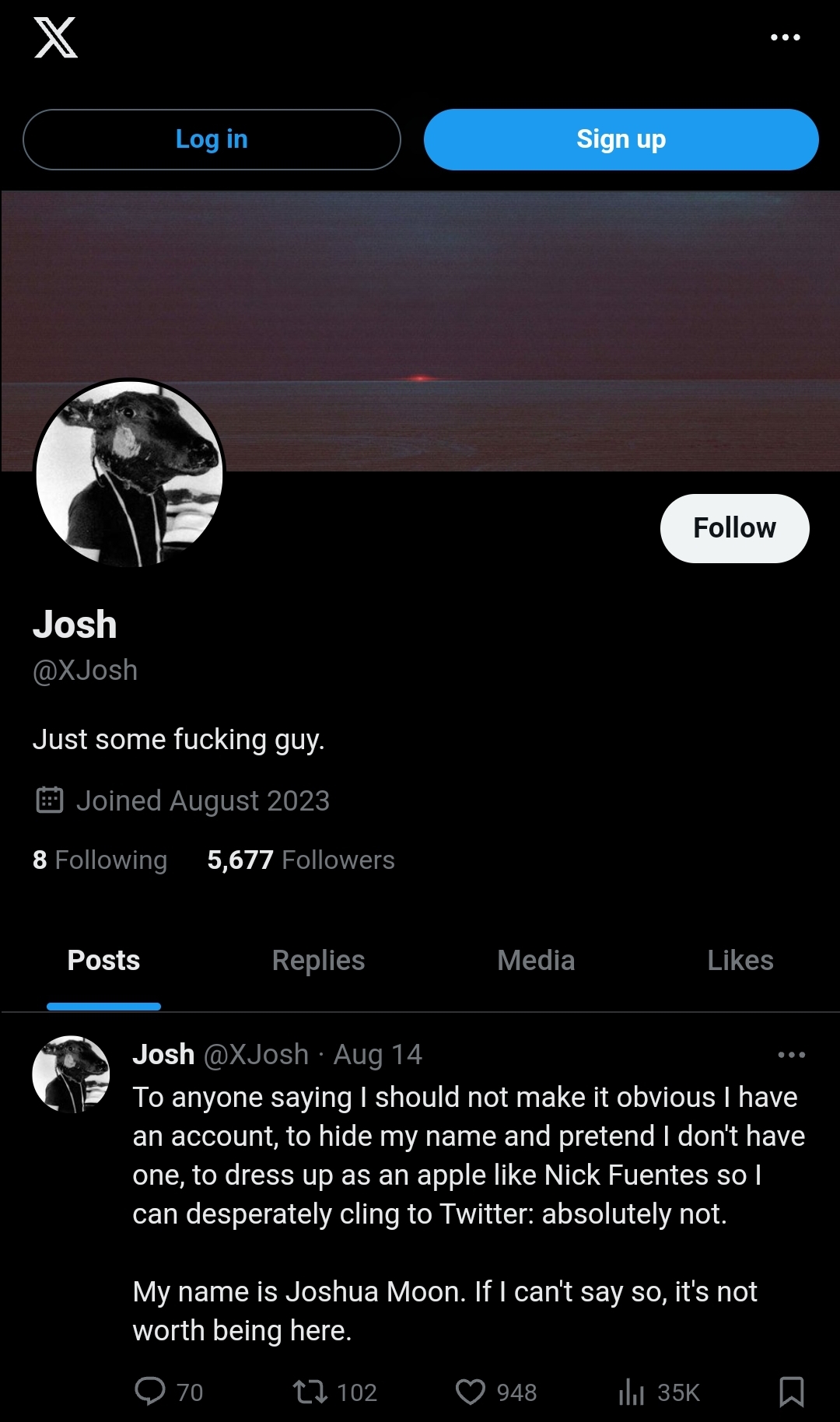Viewport: 840px width, 1422px height.
Task: Bookmark the Aug 14 post
Action: pos(791,1392)
